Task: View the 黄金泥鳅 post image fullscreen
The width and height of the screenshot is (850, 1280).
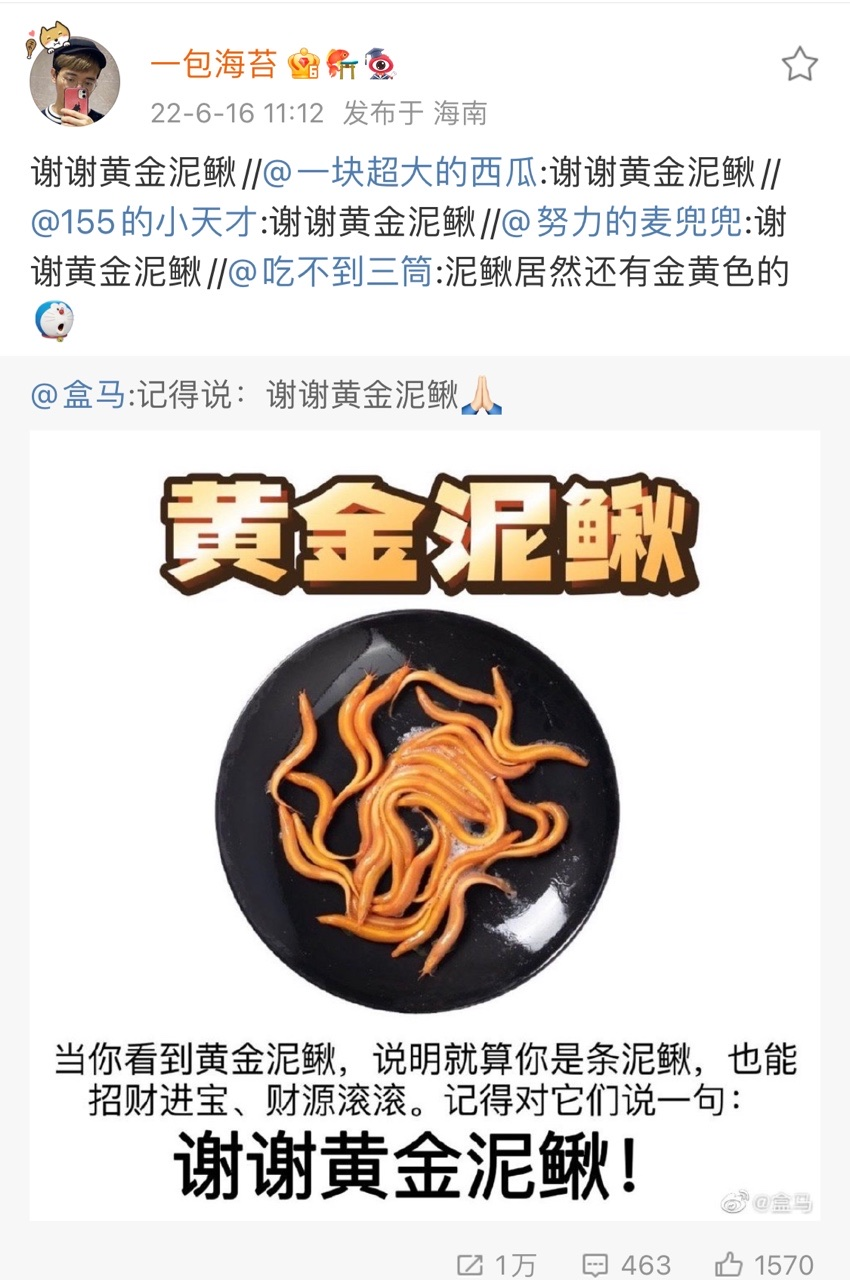Action: click(x=425, y=825)
